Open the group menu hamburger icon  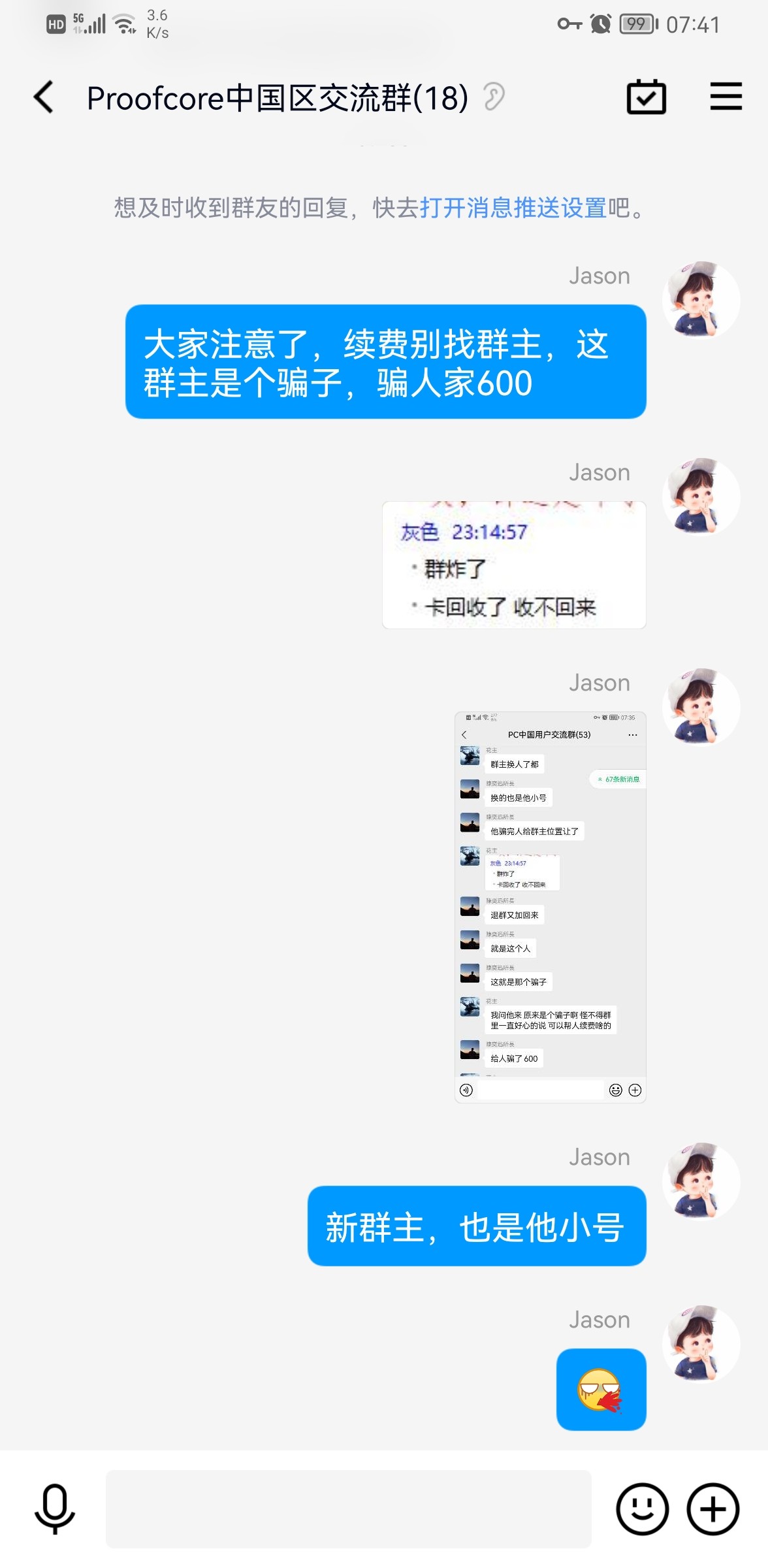(726, 97)
